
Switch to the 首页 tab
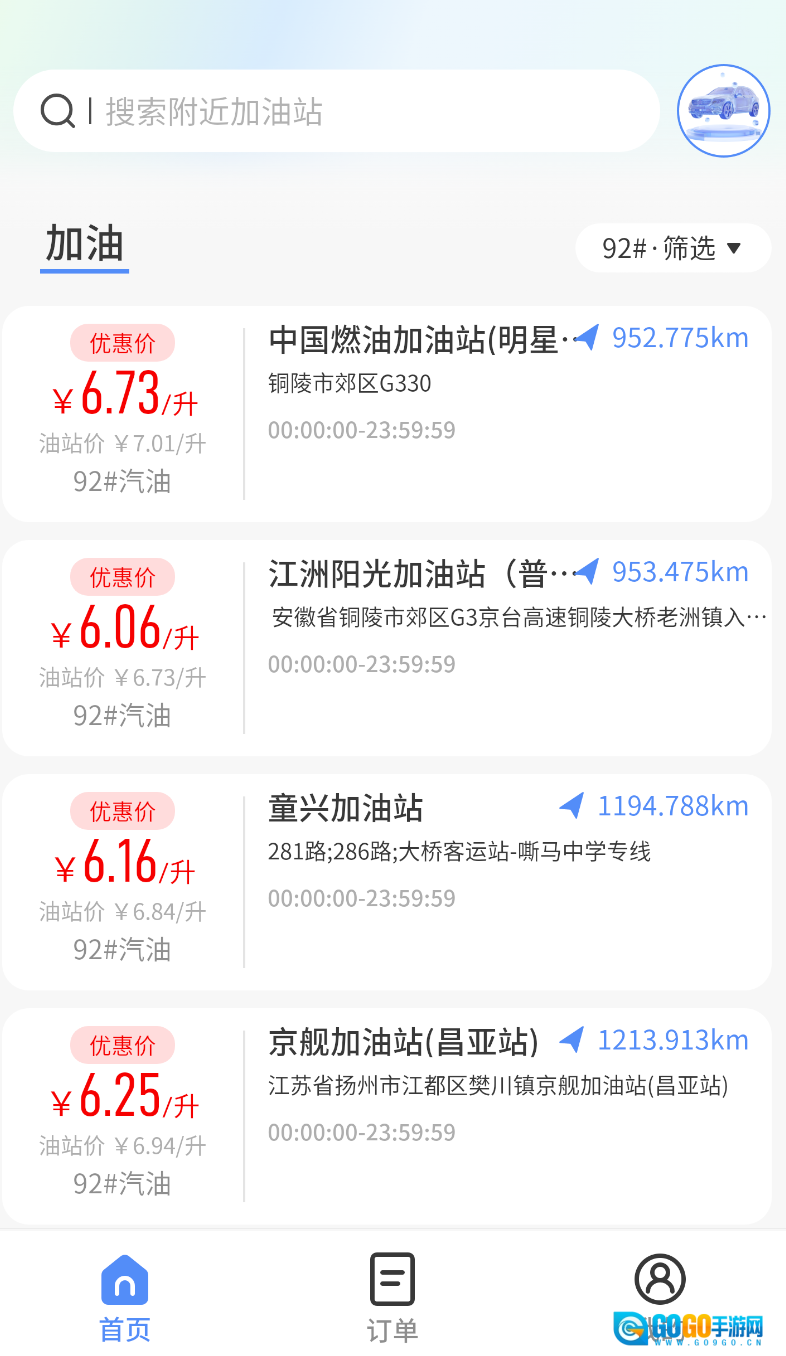pyautogui.click(x=125, y=1298)
